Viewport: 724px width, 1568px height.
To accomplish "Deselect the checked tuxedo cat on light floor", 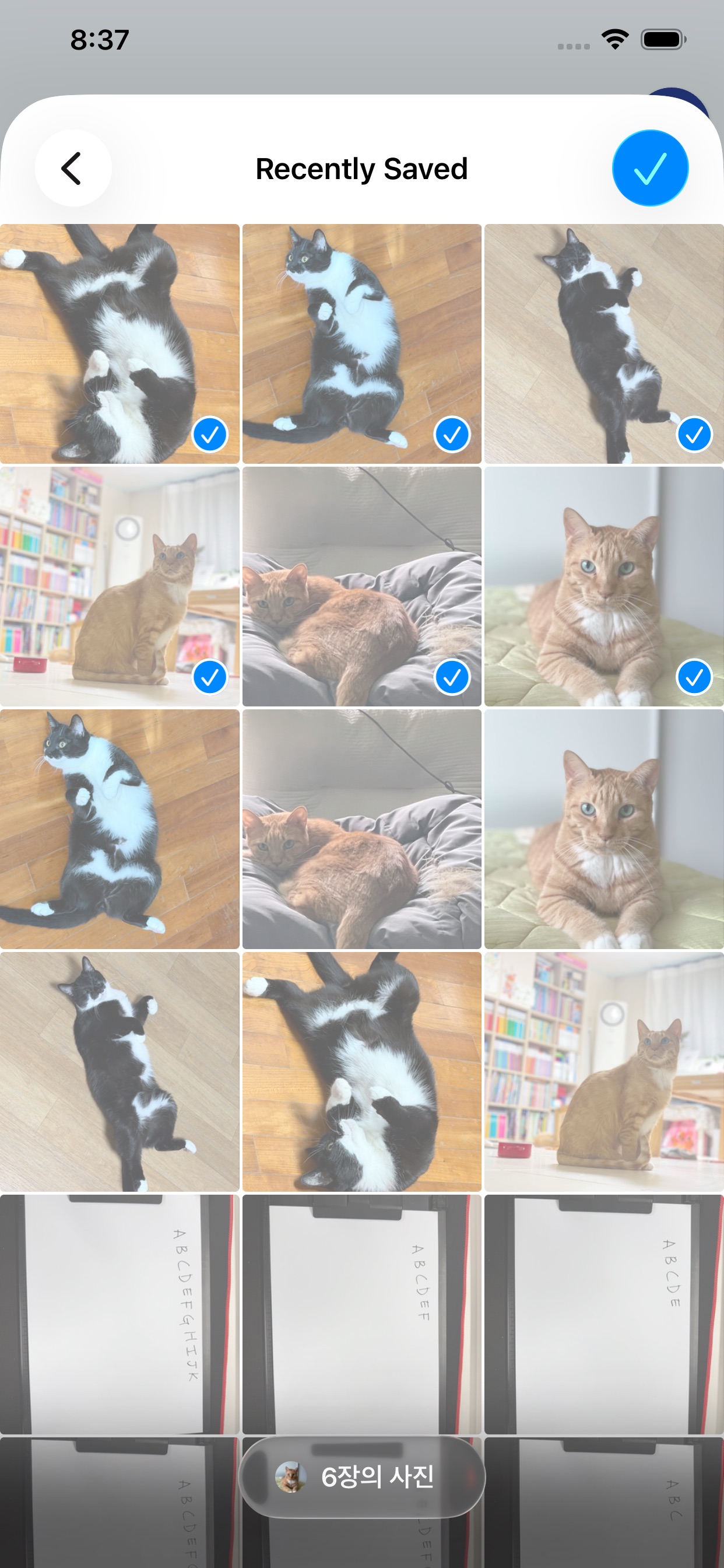I will 604,344.
